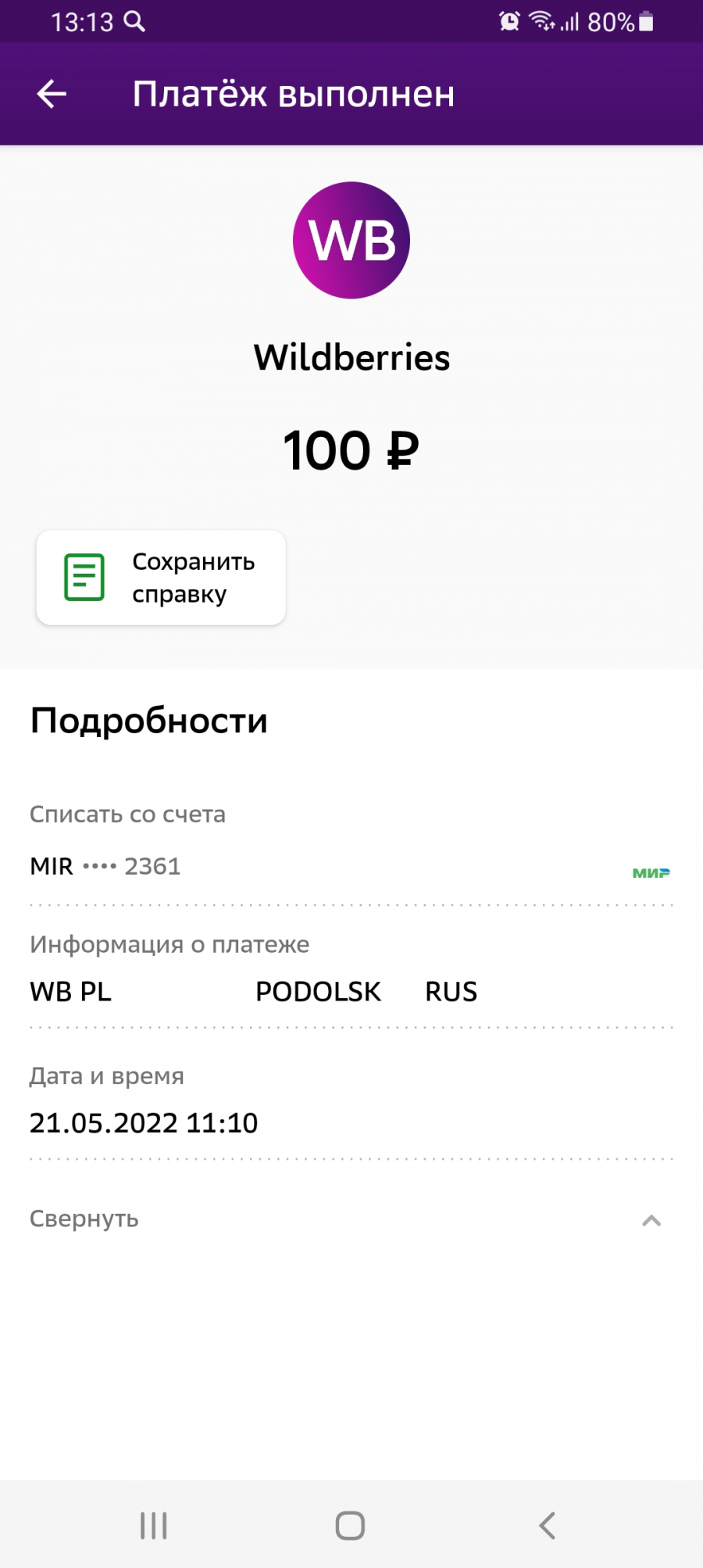Tap Сохранить справку button
Viewport: 703px width, 1568px height.
(x=161, y=578)
